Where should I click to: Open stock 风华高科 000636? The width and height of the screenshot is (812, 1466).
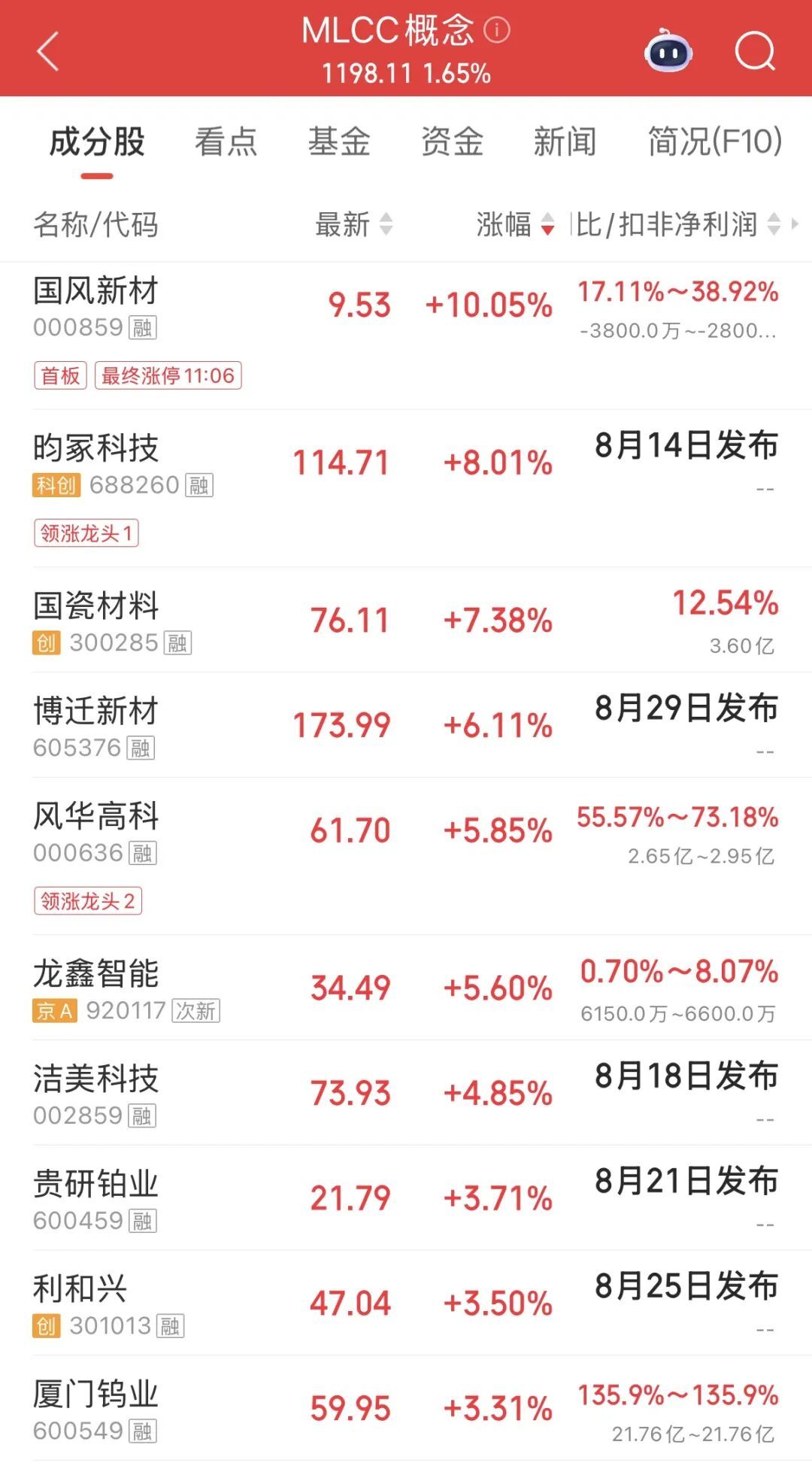pos(406,856)
